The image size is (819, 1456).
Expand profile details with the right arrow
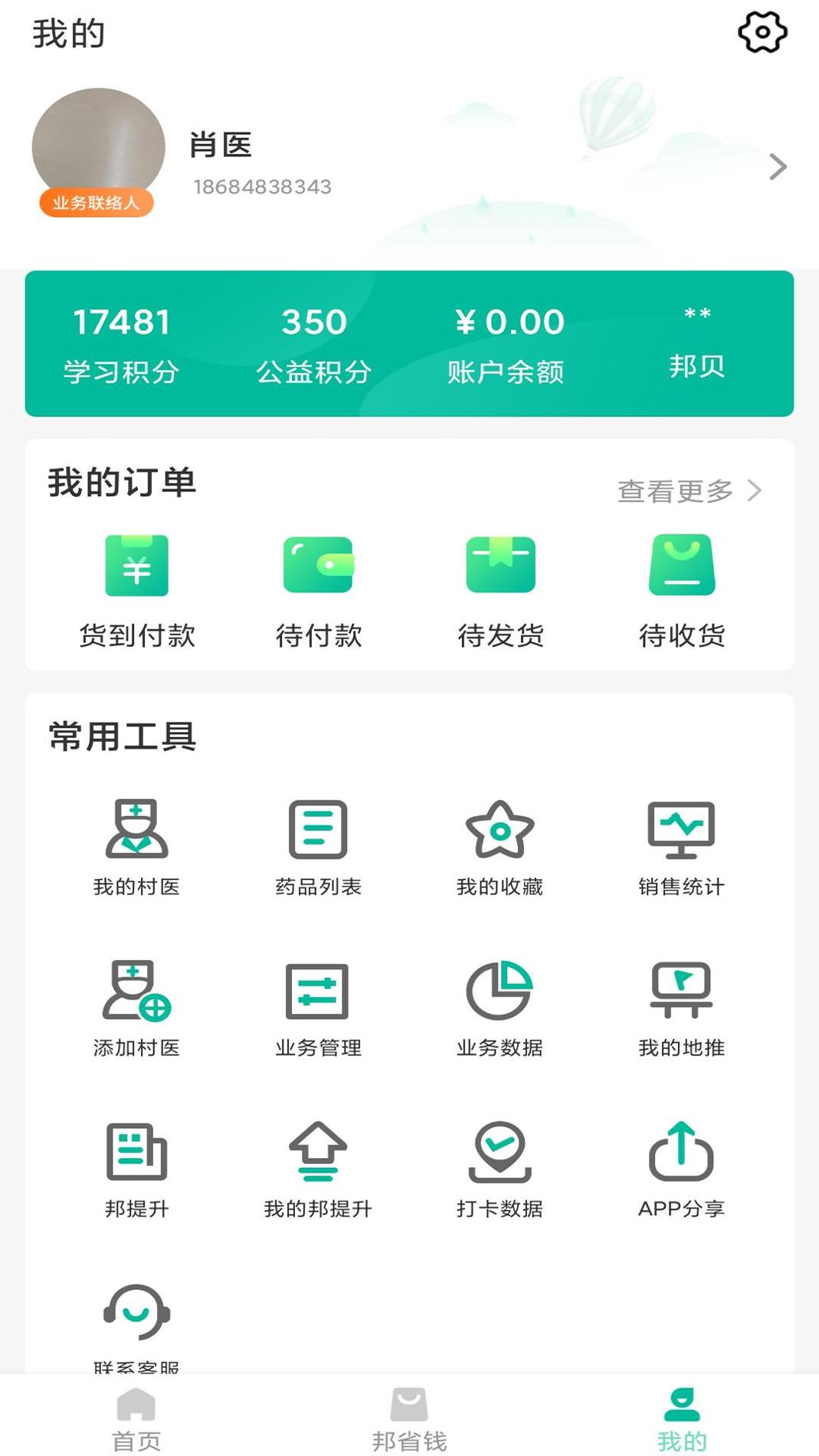(779, 166)
